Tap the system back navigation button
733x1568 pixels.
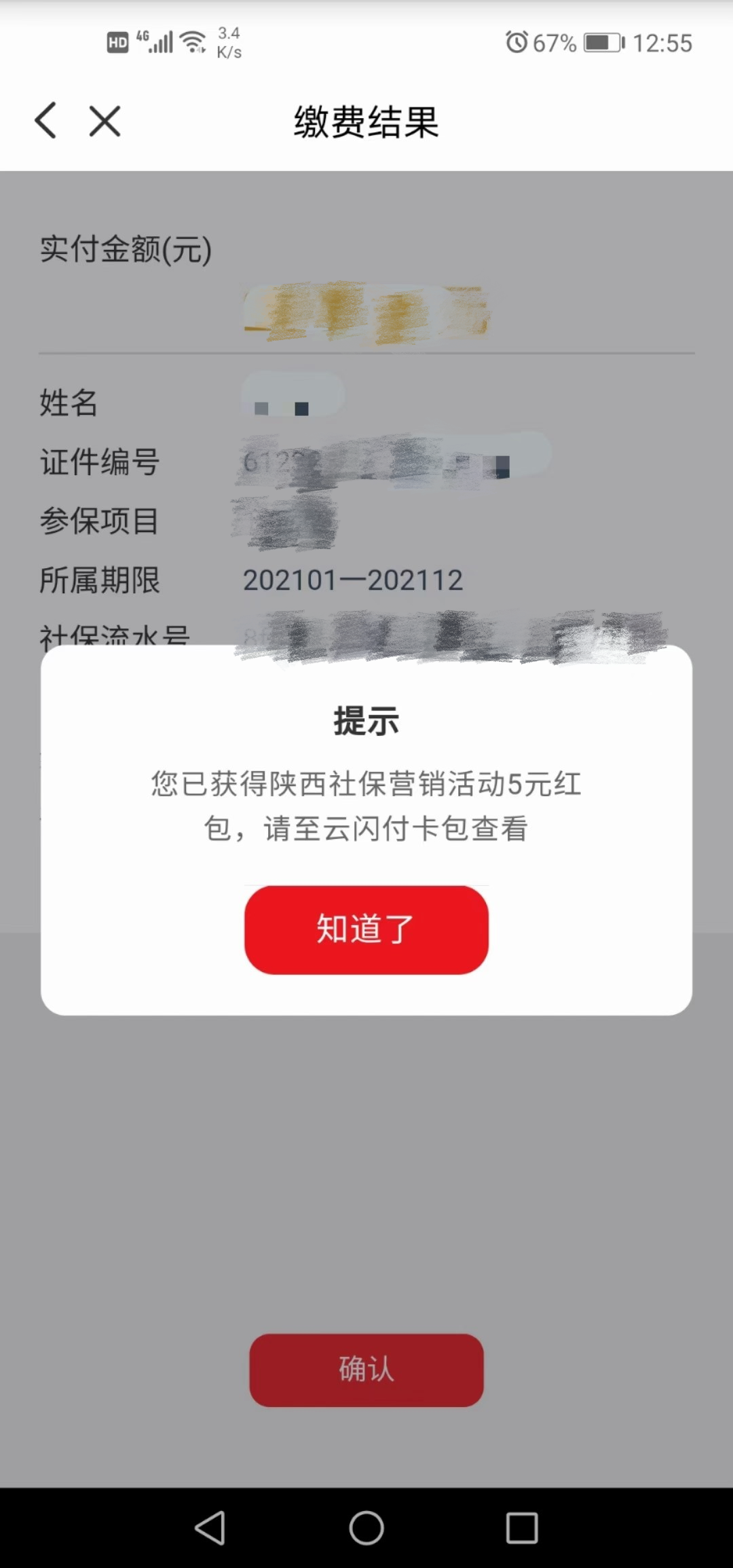click(210, 1528)
